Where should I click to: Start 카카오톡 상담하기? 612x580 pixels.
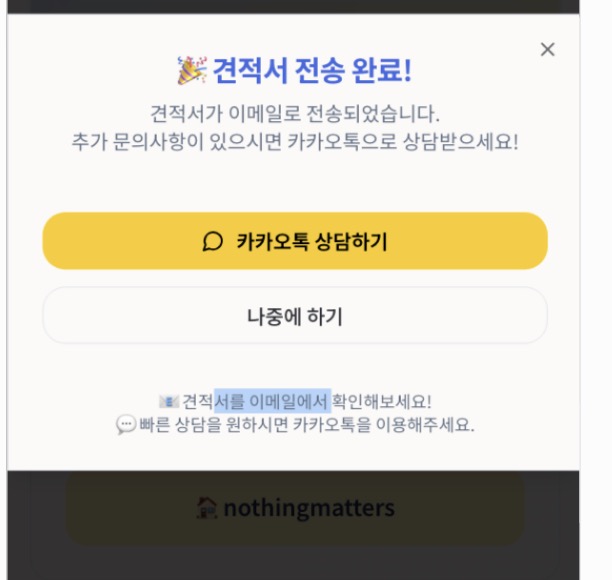click(295, 241)
